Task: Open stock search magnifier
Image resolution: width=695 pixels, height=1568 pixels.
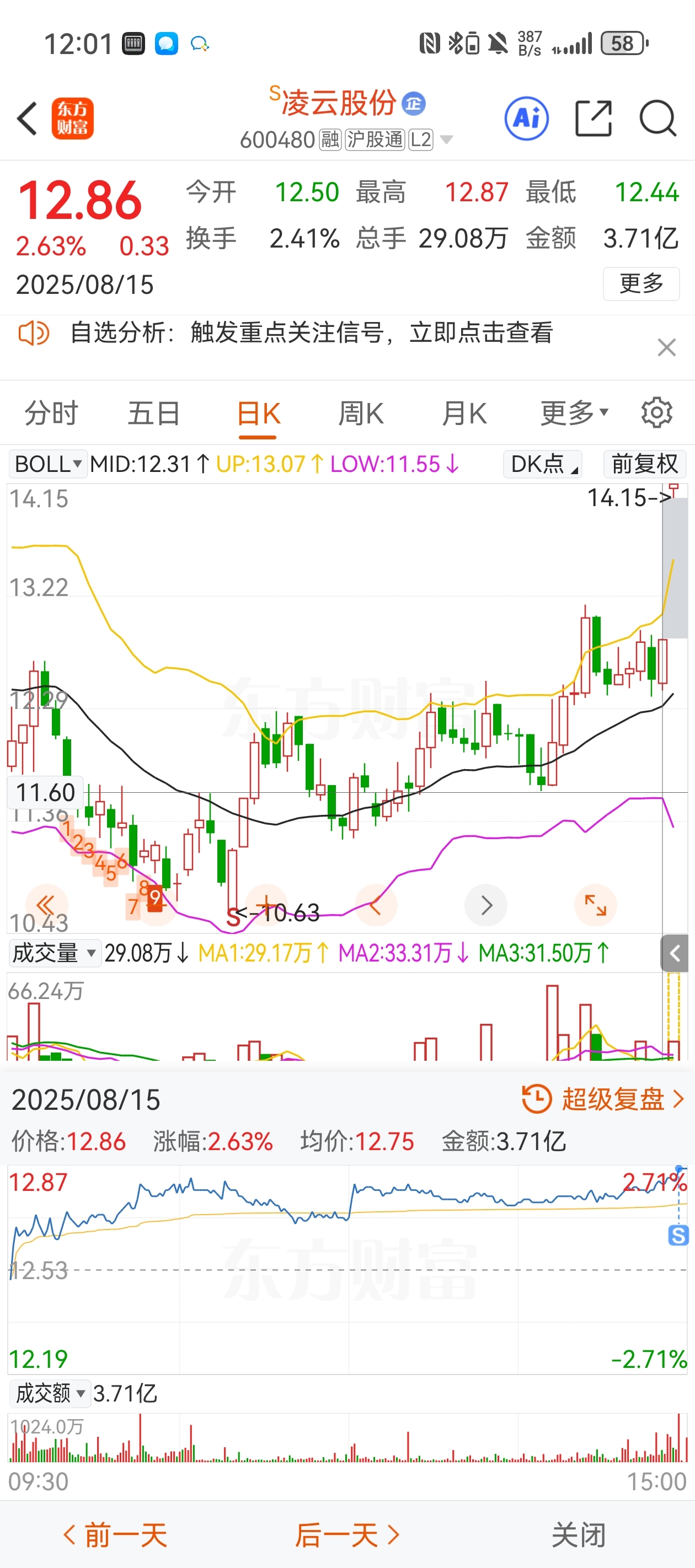Action: point(658,118)
